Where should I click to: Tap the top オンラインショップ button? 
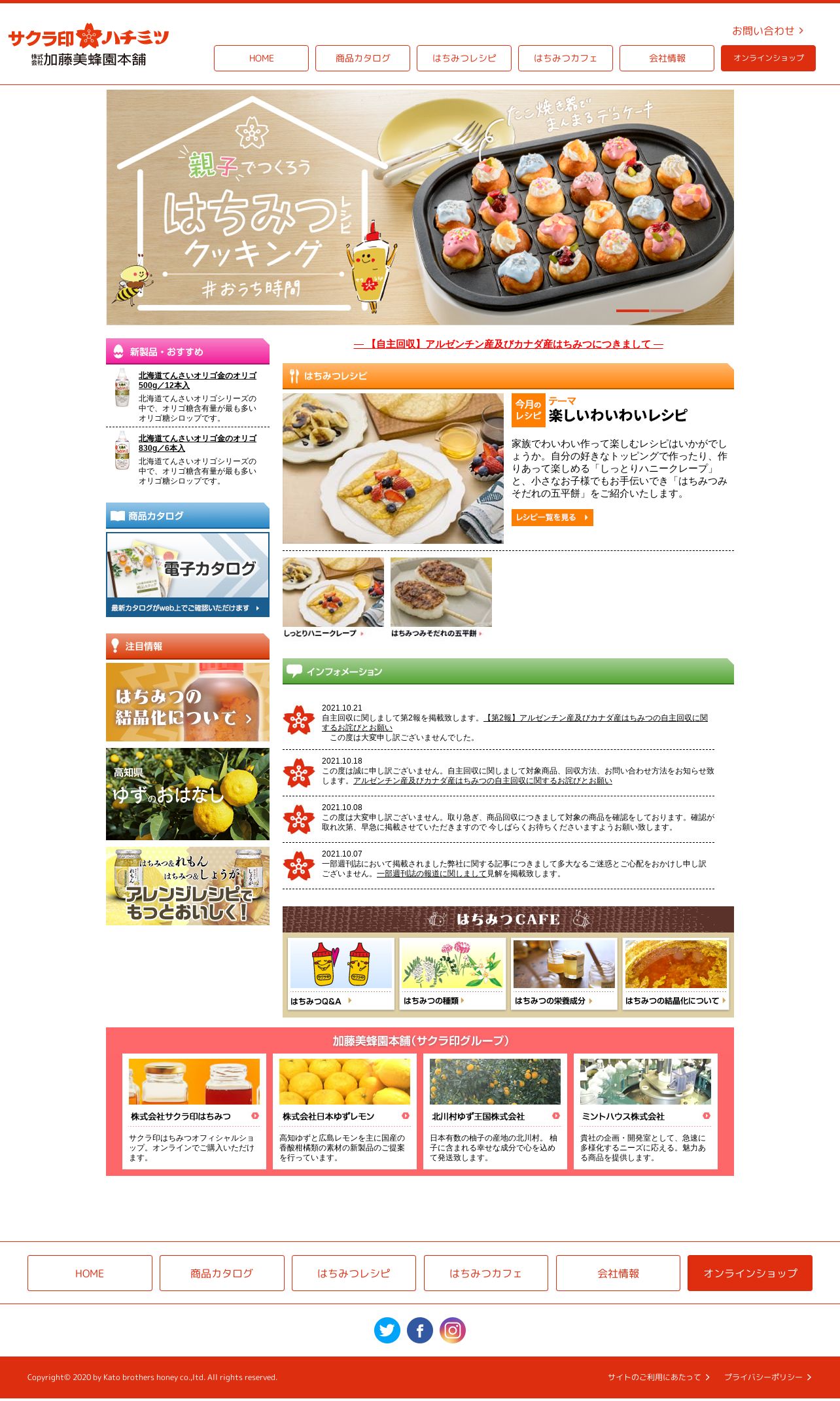click(768, 58)
